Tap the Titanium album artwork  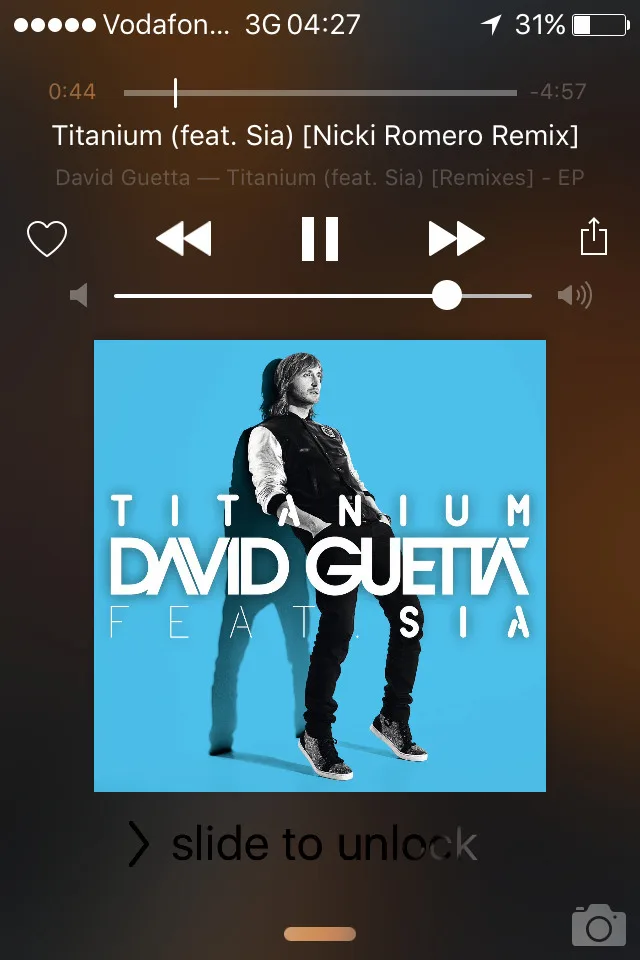point(320,566)
